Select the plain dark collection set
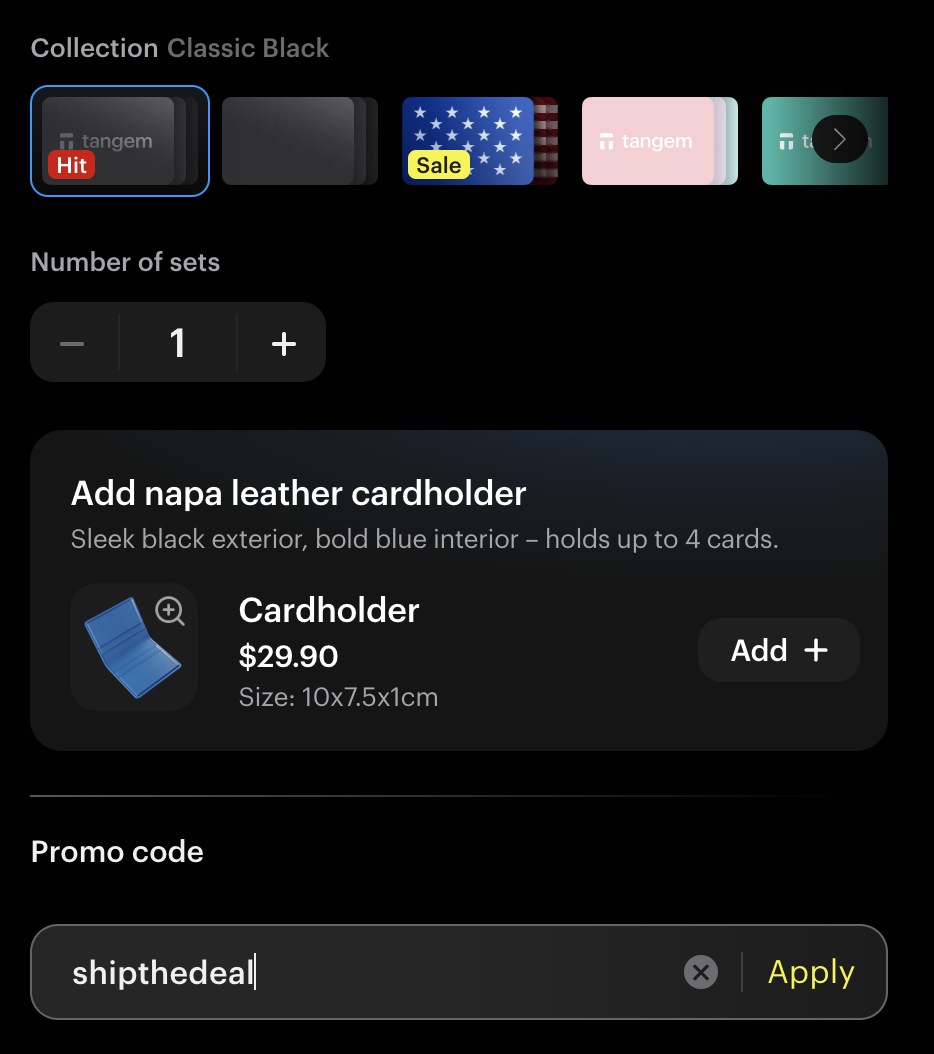The width and height of the screenshot is (934, 1054). (x=299, y=141)
